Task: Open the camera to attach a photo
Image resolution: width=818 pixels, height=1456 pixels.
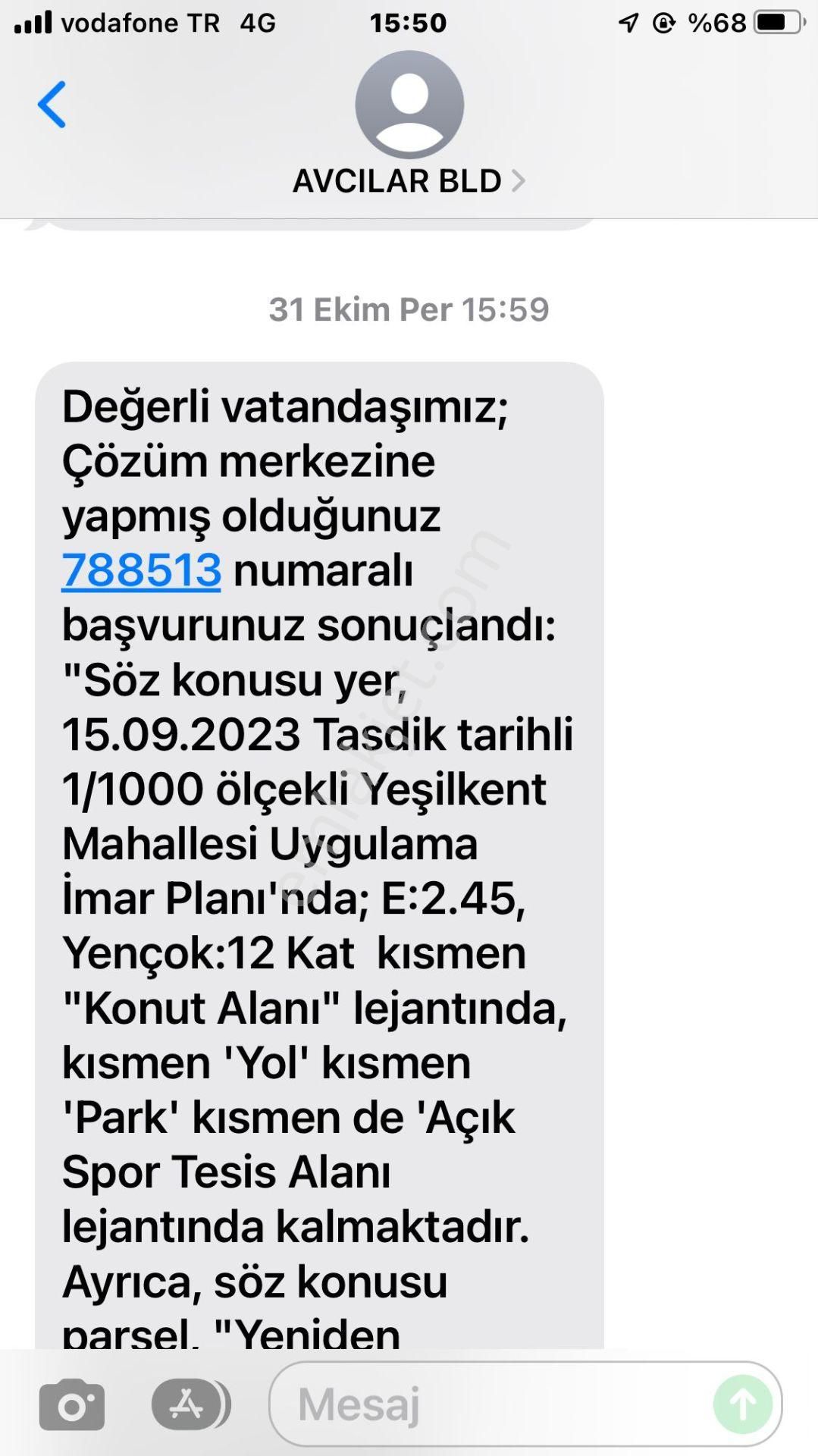Action: click(x=72, y=1405)
